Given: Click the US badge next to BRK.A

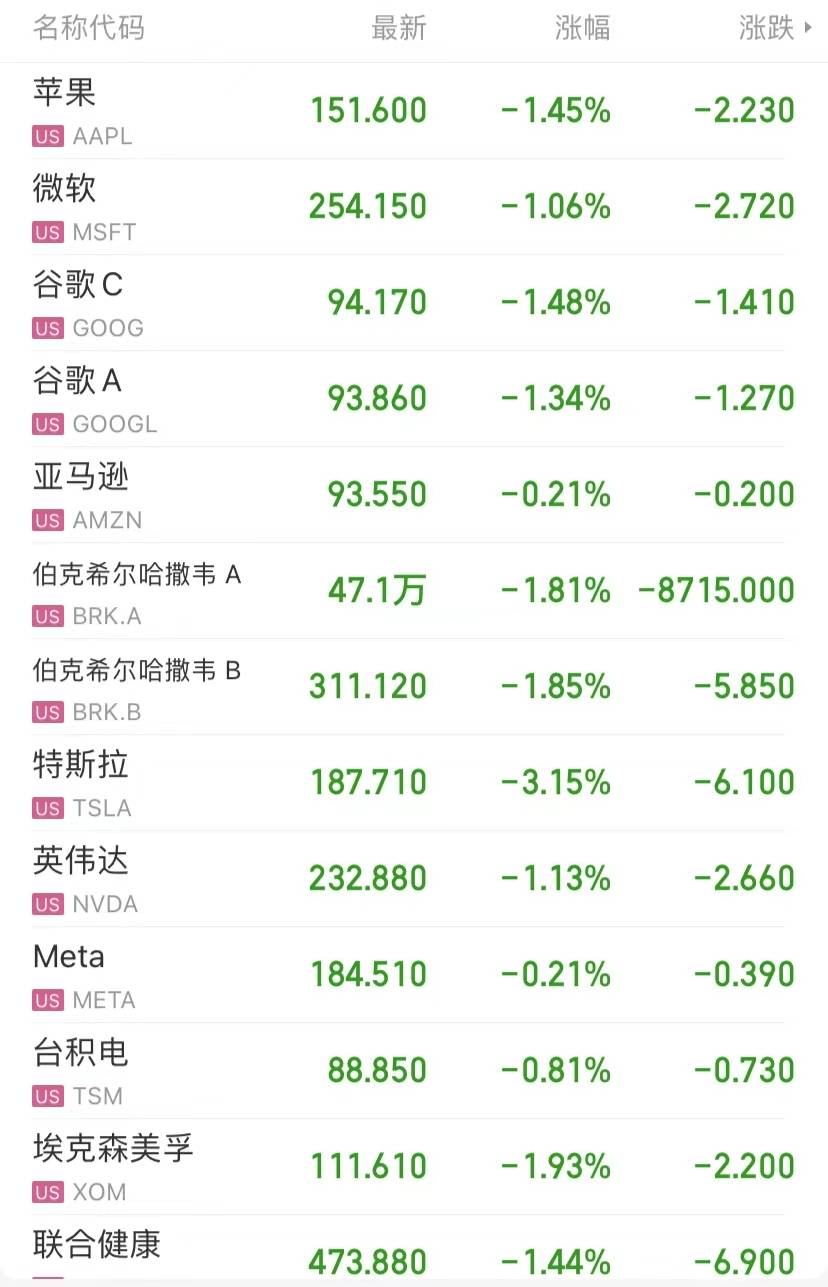Looking at the screenshot, I should (46, 617).
